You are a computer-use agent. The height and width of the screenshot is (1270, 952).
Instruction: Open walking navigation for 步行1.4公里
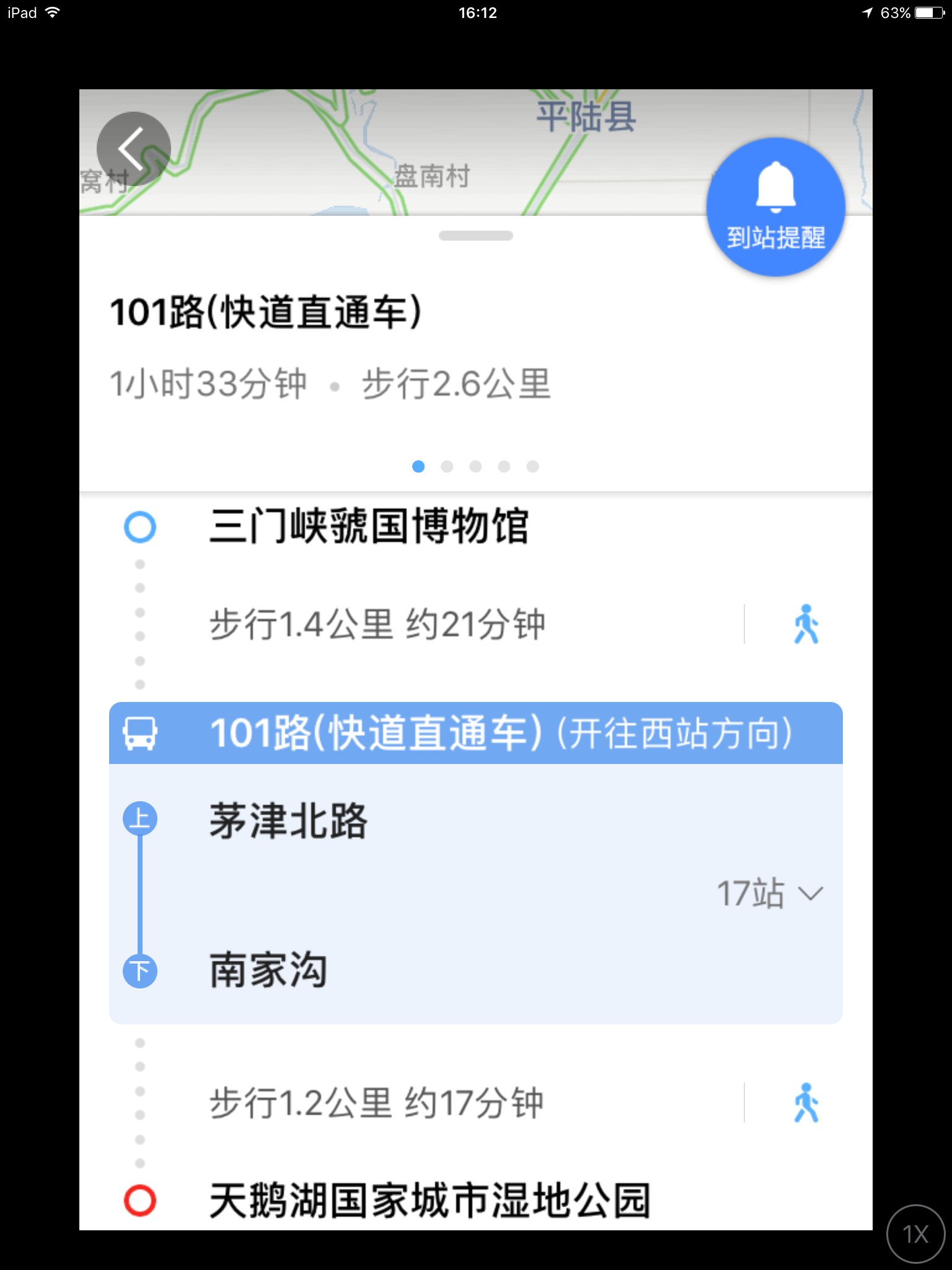pyautogui.click(x=806, y=624)
